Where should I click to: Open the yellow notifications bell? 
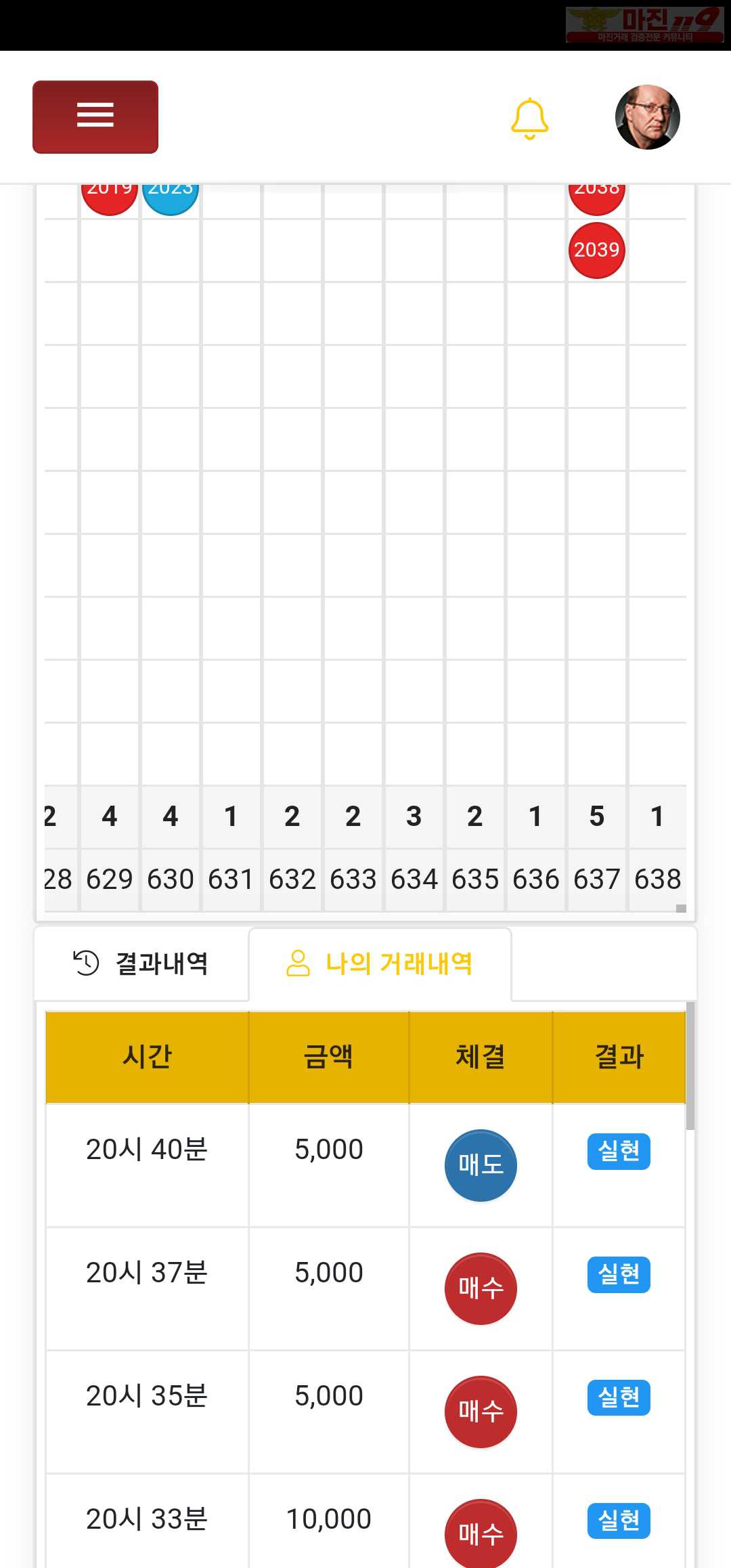529,118
